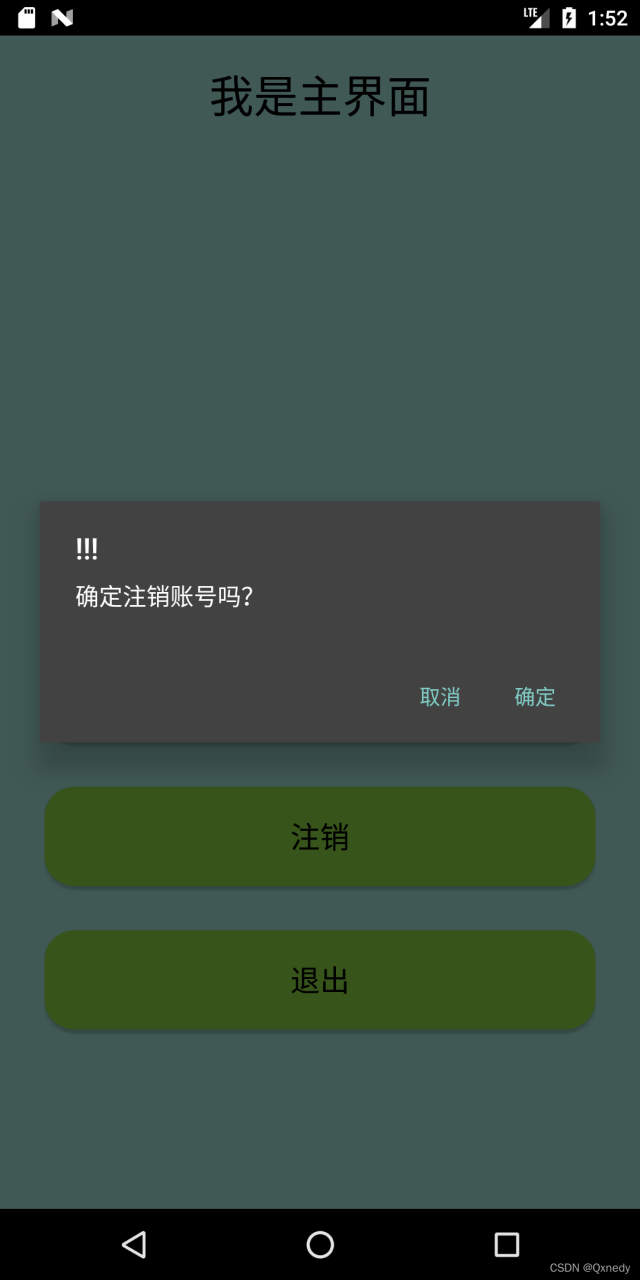The image size is (640, 1280).
Task: Go back using the system back button
Action: click(134, 1244)
